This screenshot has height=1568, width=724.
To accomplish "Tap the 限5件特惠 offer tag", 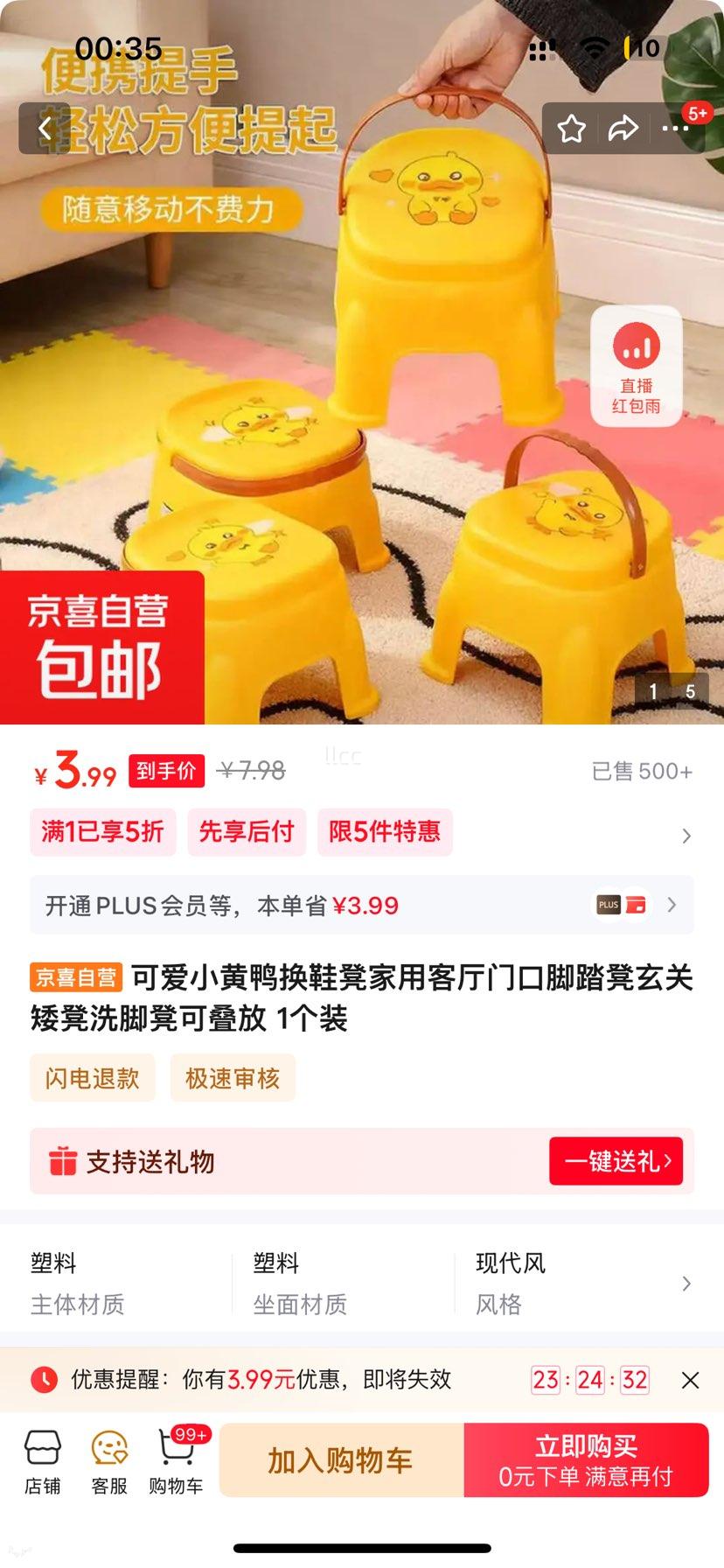I will point(386,833).
